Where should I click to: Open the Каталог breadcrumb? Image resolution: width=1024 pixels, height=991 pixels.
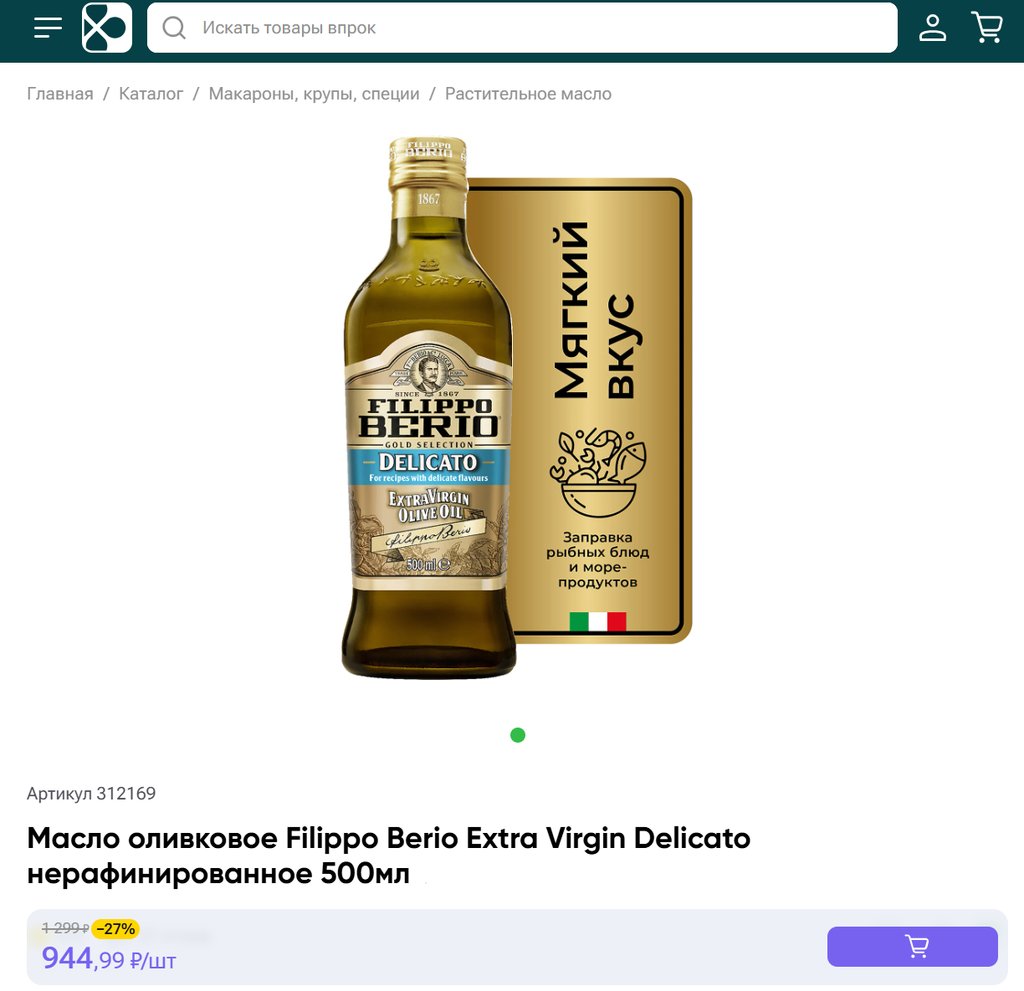pos(151,93)
